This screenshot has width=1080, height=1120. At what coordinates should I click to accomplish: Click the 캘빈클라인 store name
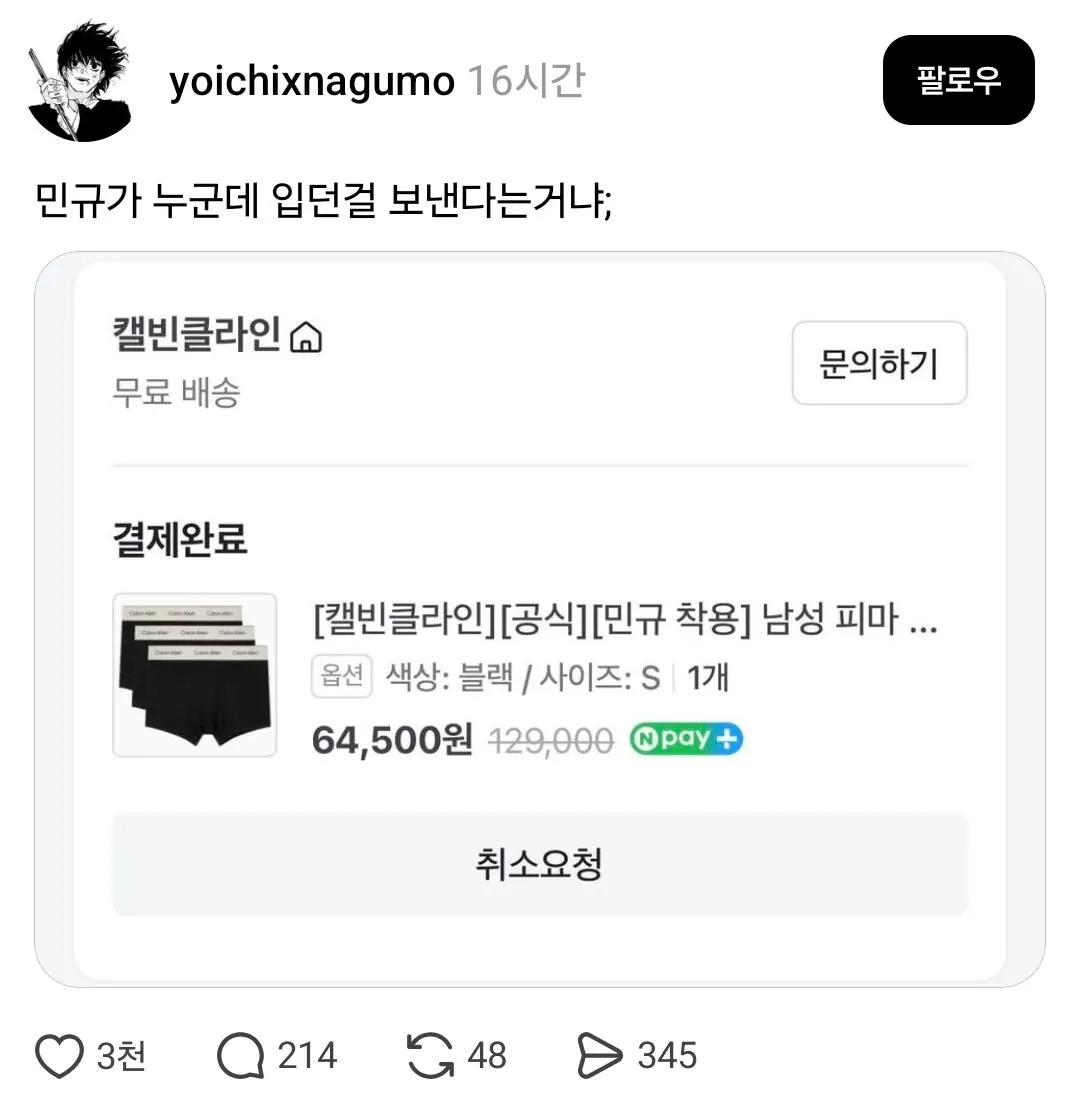(x=200, y=338)
